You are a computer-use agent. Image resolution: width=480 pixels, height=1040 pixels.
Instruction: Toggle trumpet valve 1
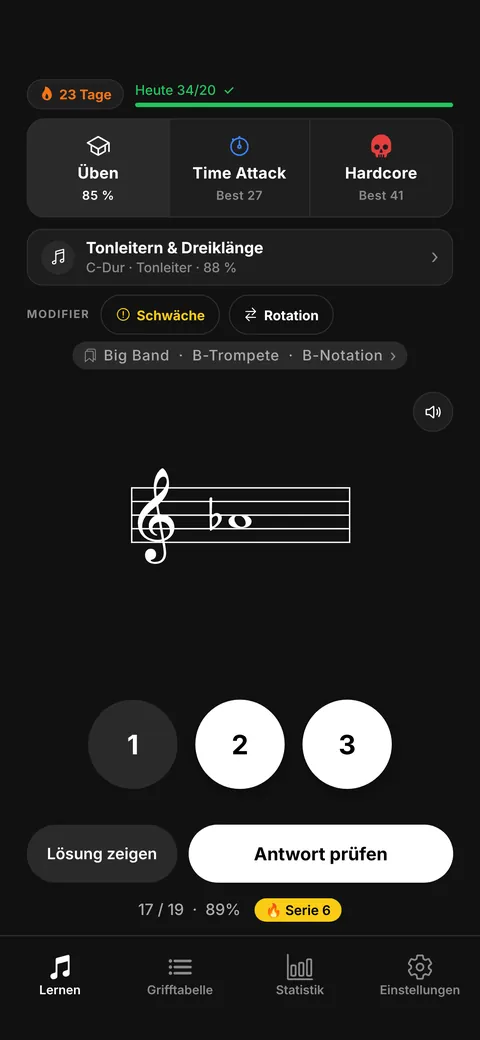pos(133,744)
